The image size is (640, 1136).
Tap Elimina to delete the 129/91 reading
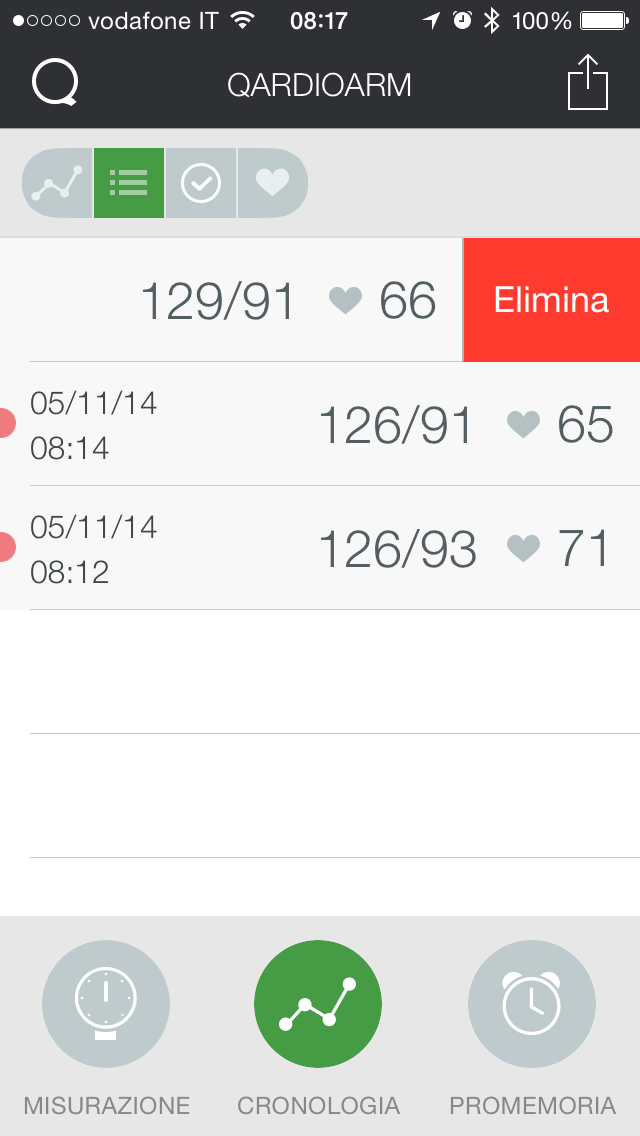[x=551, y=300]
